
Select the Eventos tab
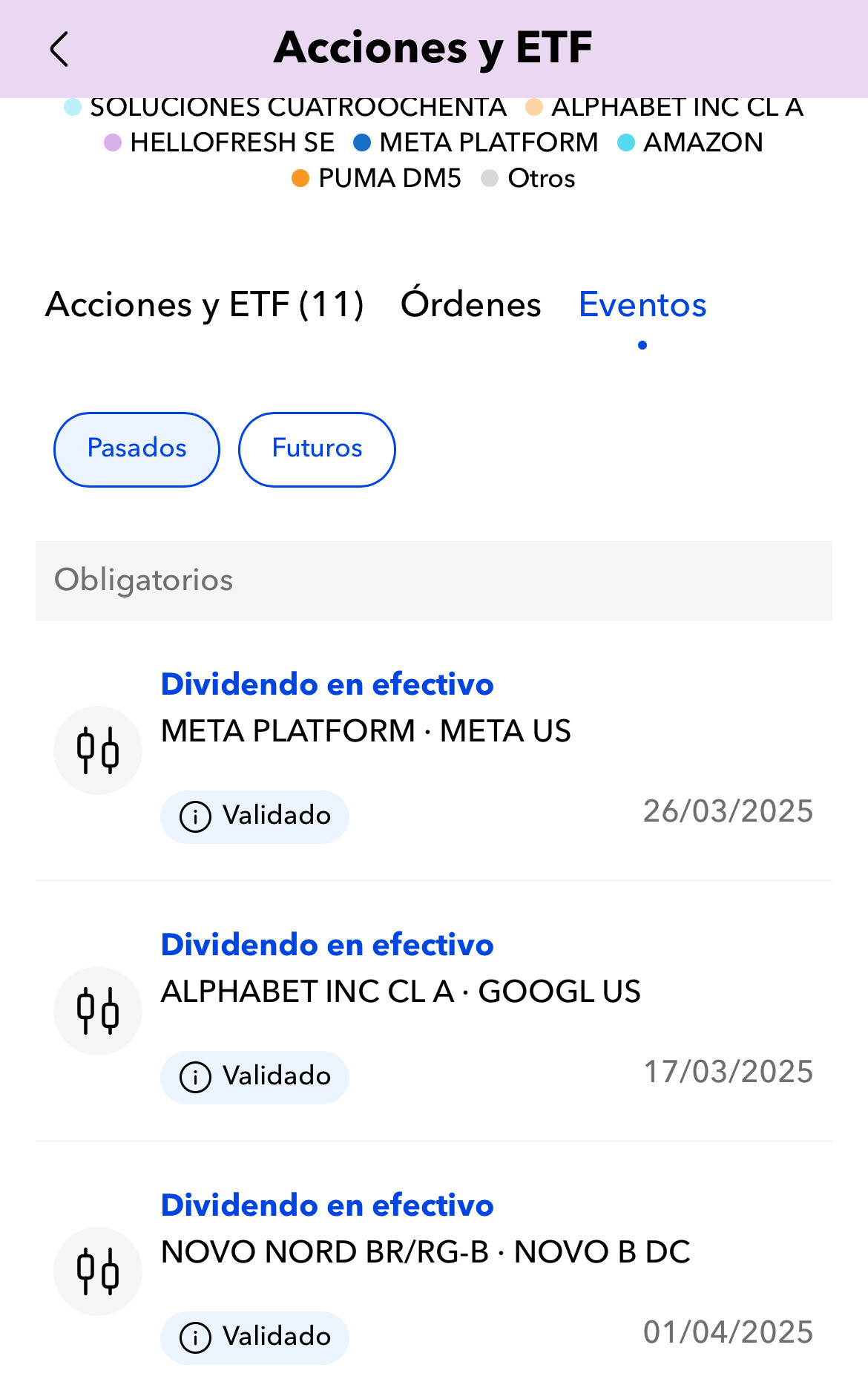tap(642, 304)
